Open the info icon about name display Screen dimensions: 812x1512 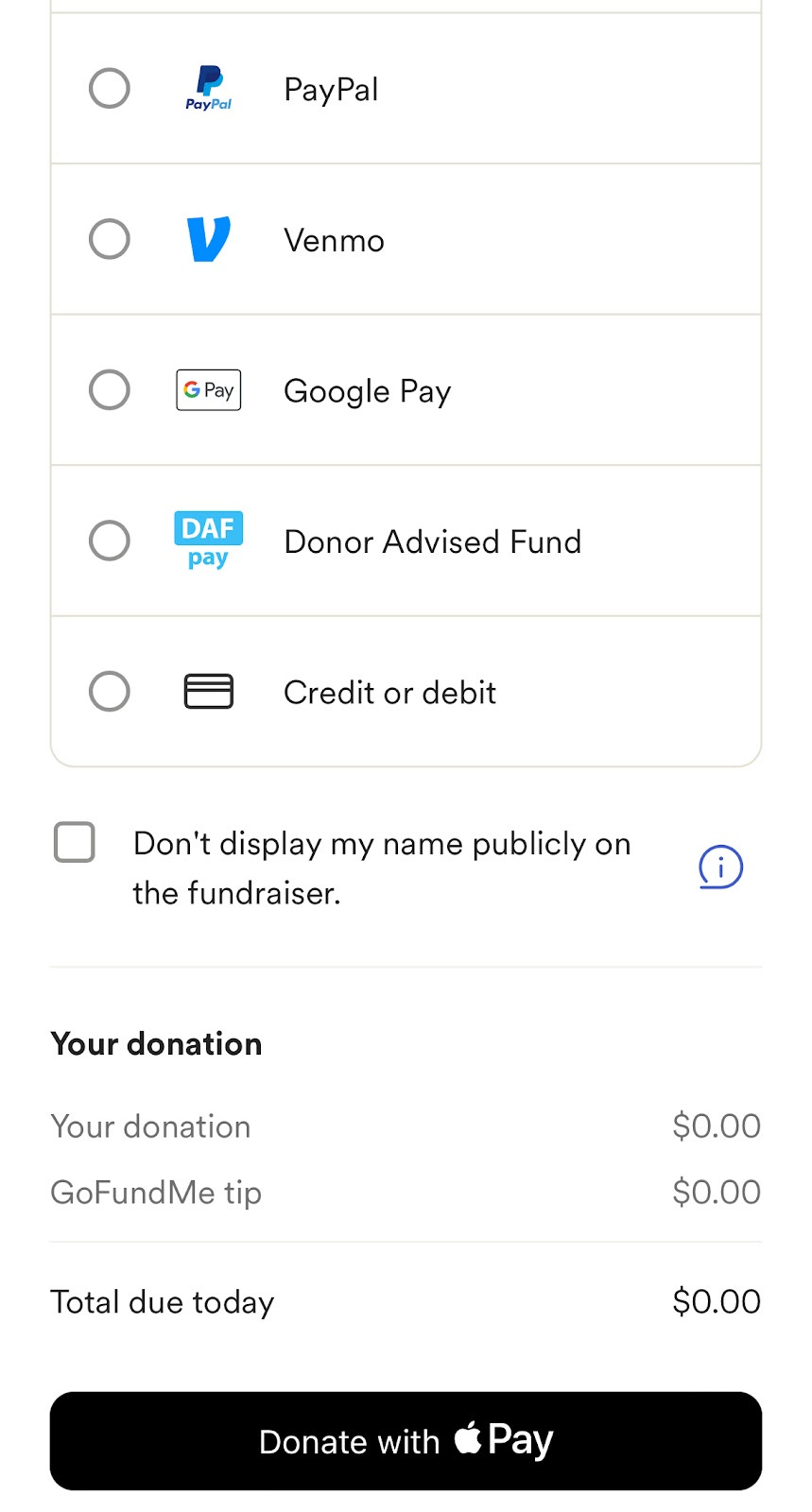click(x=720, y=867)
